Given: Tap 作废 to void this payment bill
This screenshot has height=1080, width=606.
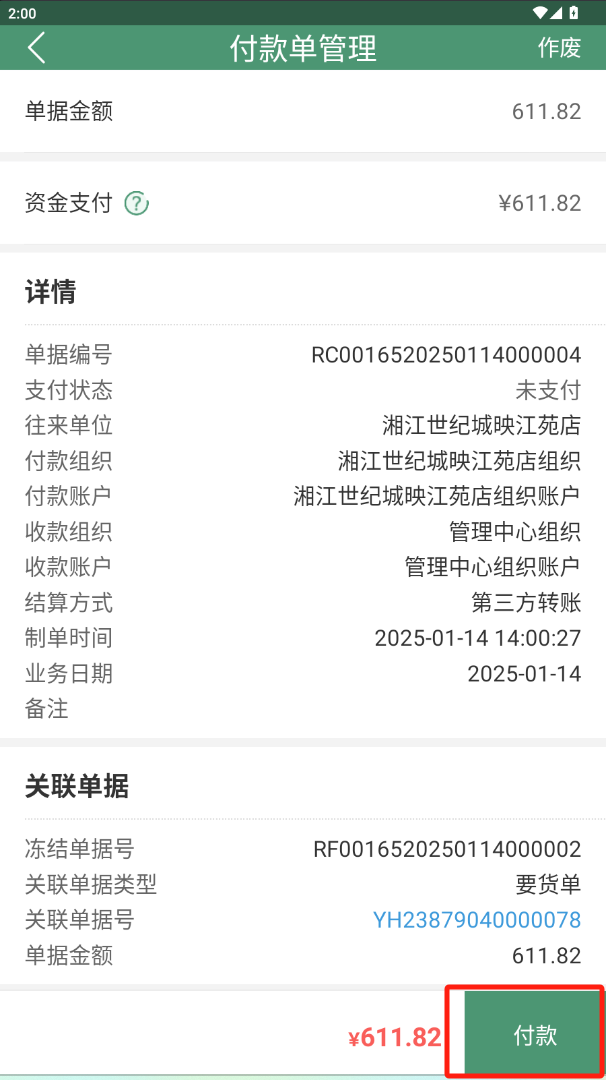Looking at the screenshot, I should click(558, 48).
